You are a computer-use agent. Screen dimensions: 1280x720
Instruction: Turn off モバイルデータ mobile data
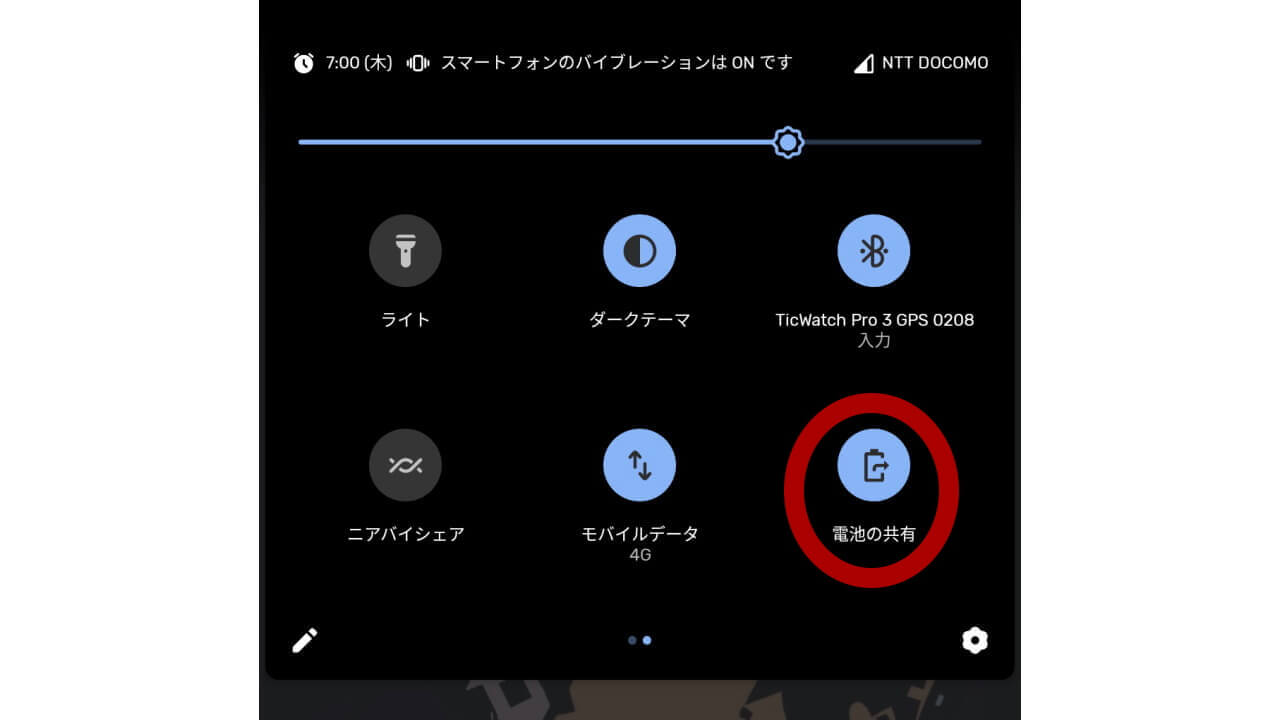pos(639,465)
